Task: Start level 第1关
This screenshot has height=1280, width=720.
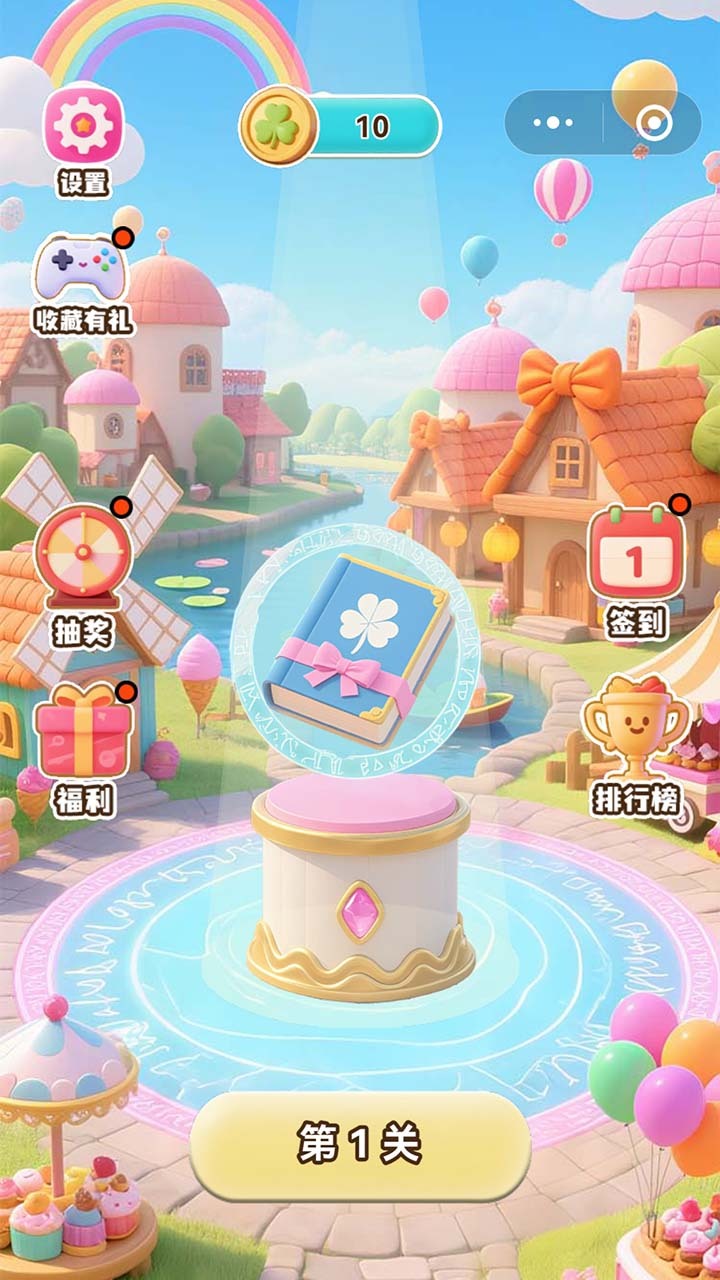Action: (360, 1144)
